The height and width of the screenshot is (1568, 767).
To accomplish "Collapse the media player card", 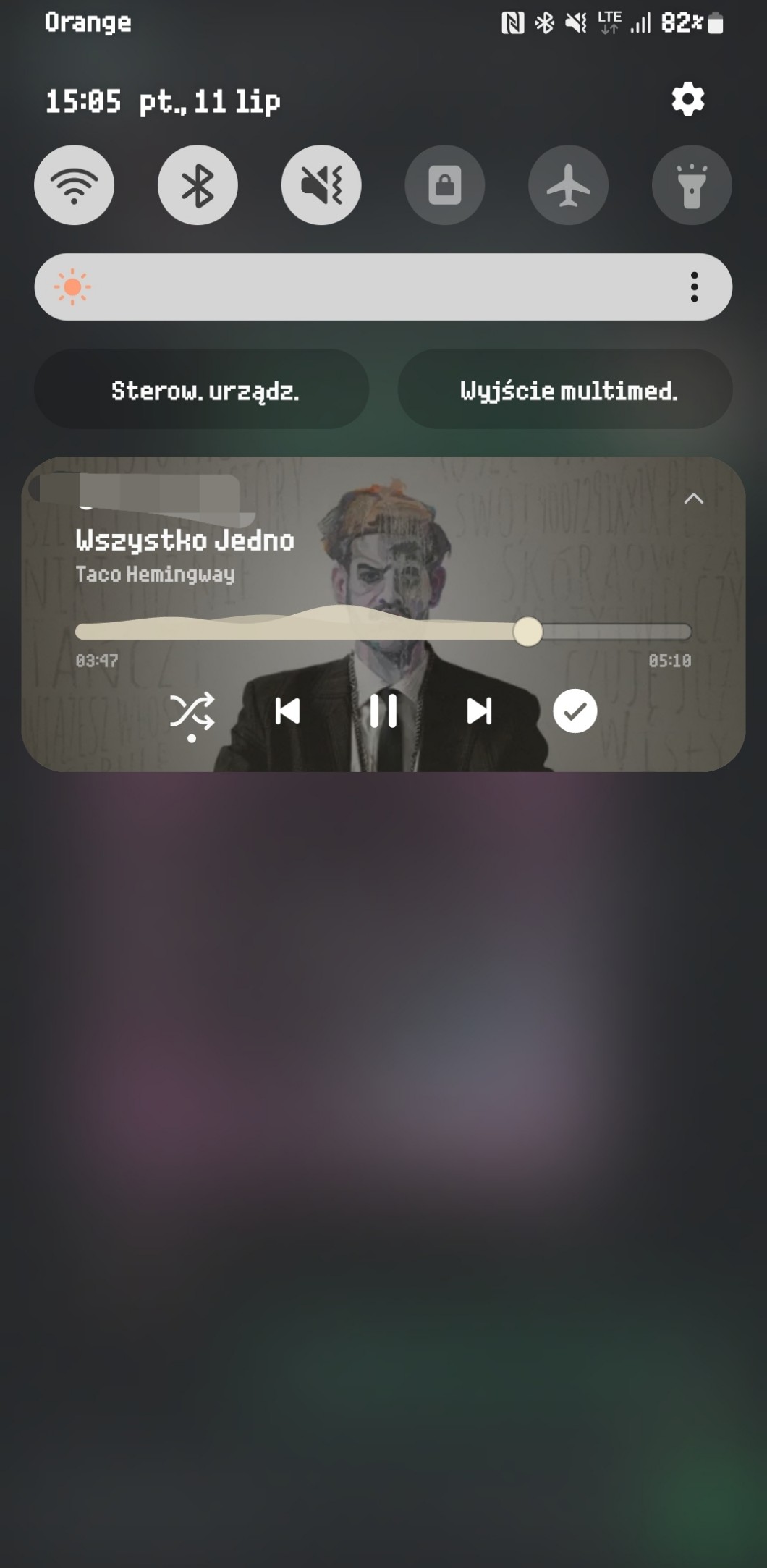I will (x=694, y=499).
